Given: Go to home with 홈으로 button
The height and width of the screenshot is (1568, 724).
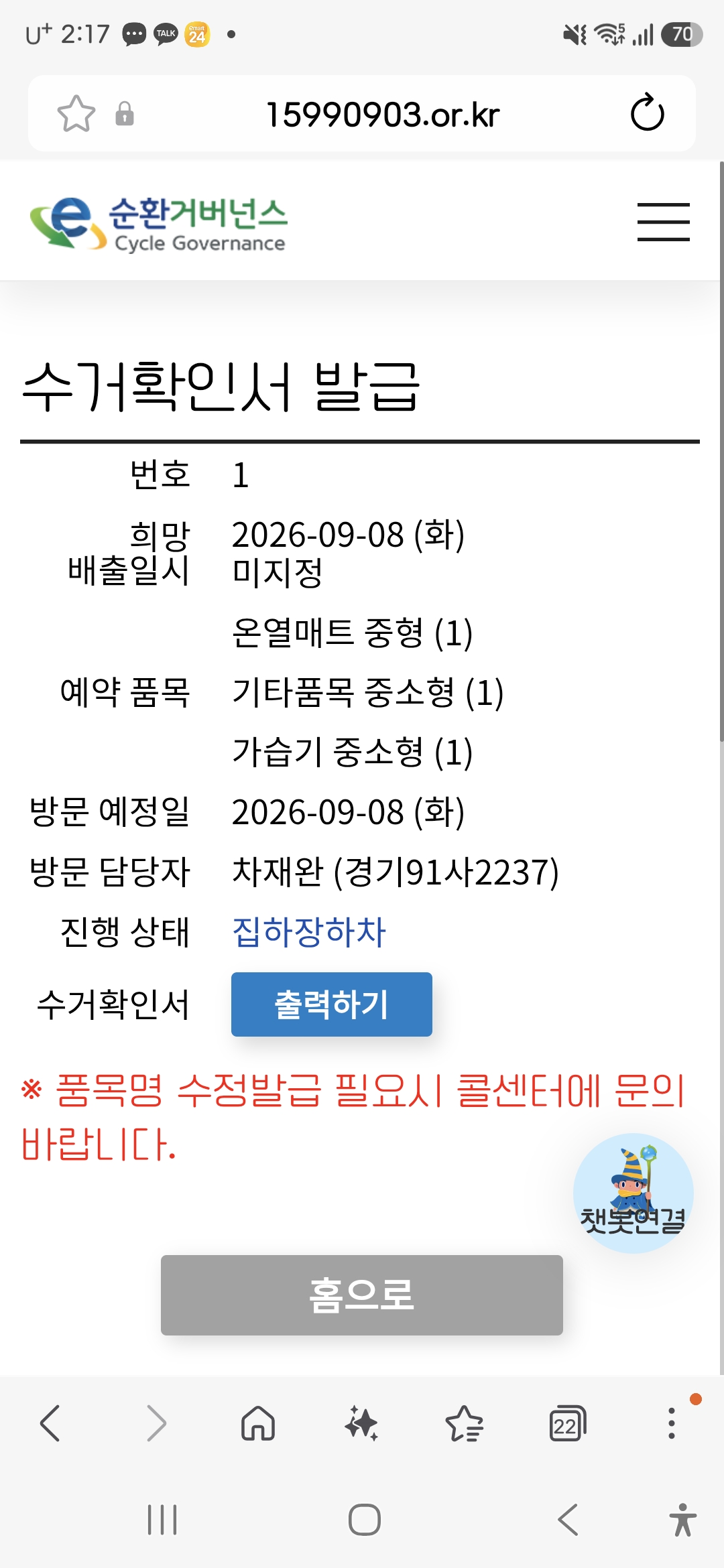Looking at the screenshot, I should click(362, 1295).
